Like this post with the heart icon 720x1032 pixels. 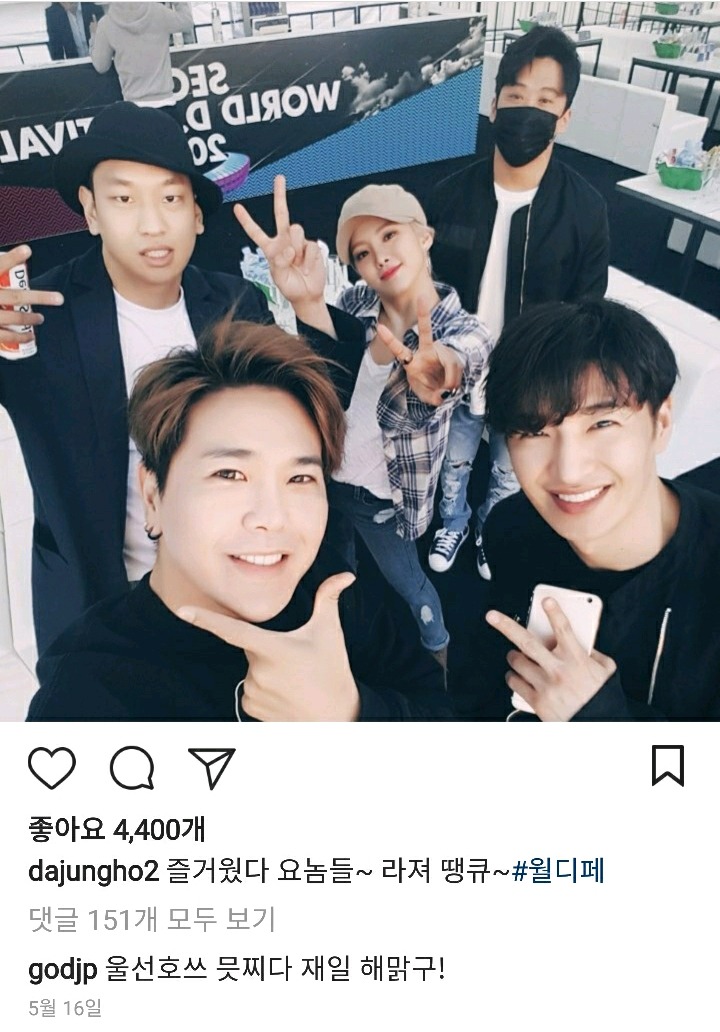tap(52, 768)
